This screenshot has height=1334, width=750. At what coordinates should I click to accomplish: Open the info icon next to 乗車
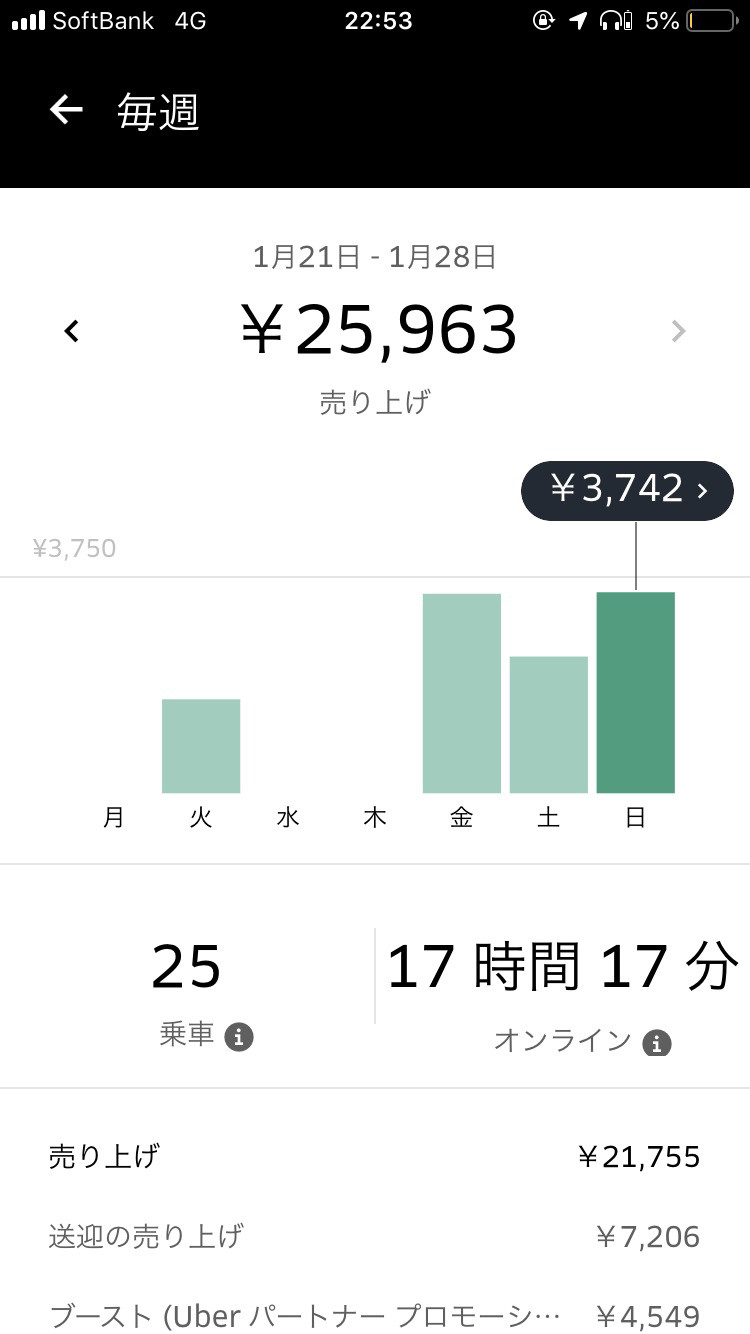coord(238,1037)
